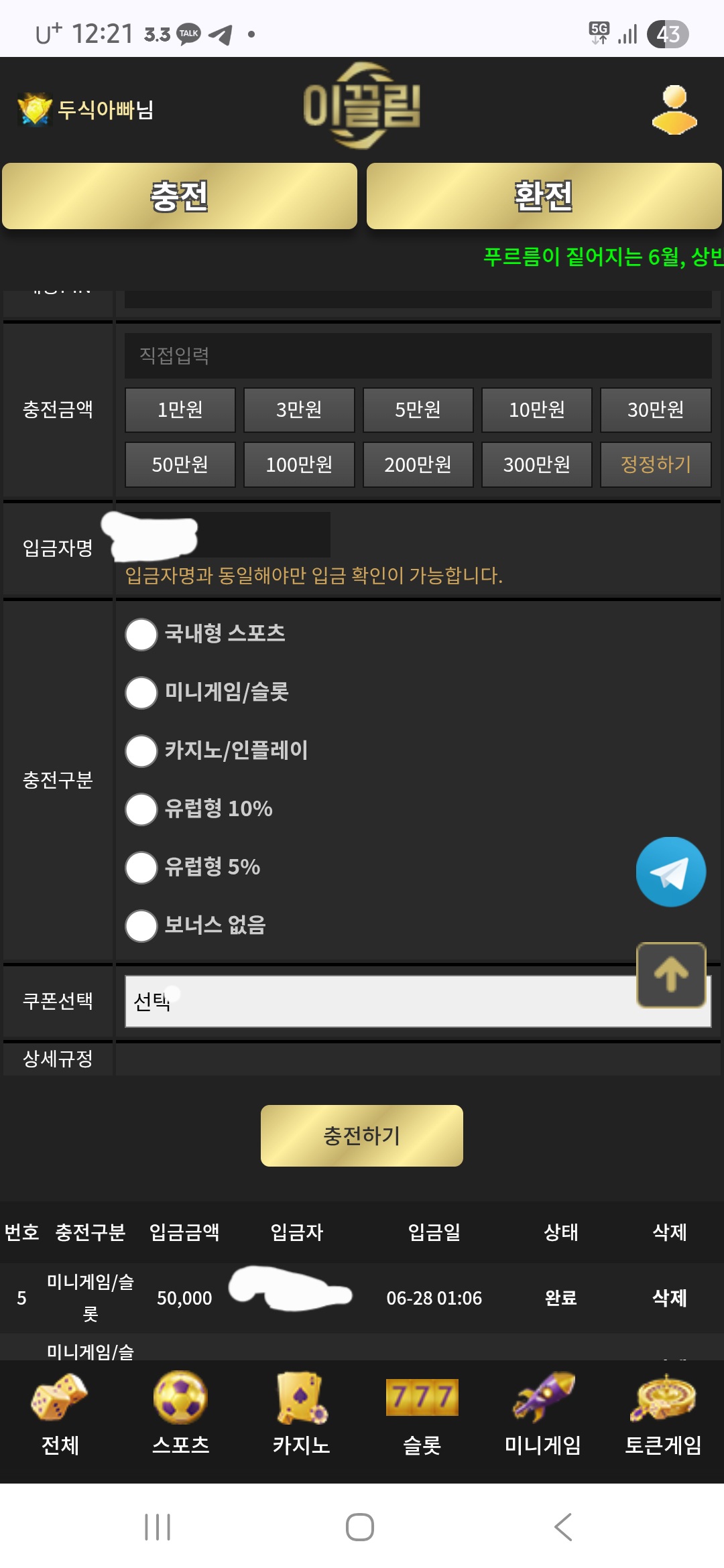Open the Telegram floating contact button
The image size is (724, 1568).
pos(670,872)
